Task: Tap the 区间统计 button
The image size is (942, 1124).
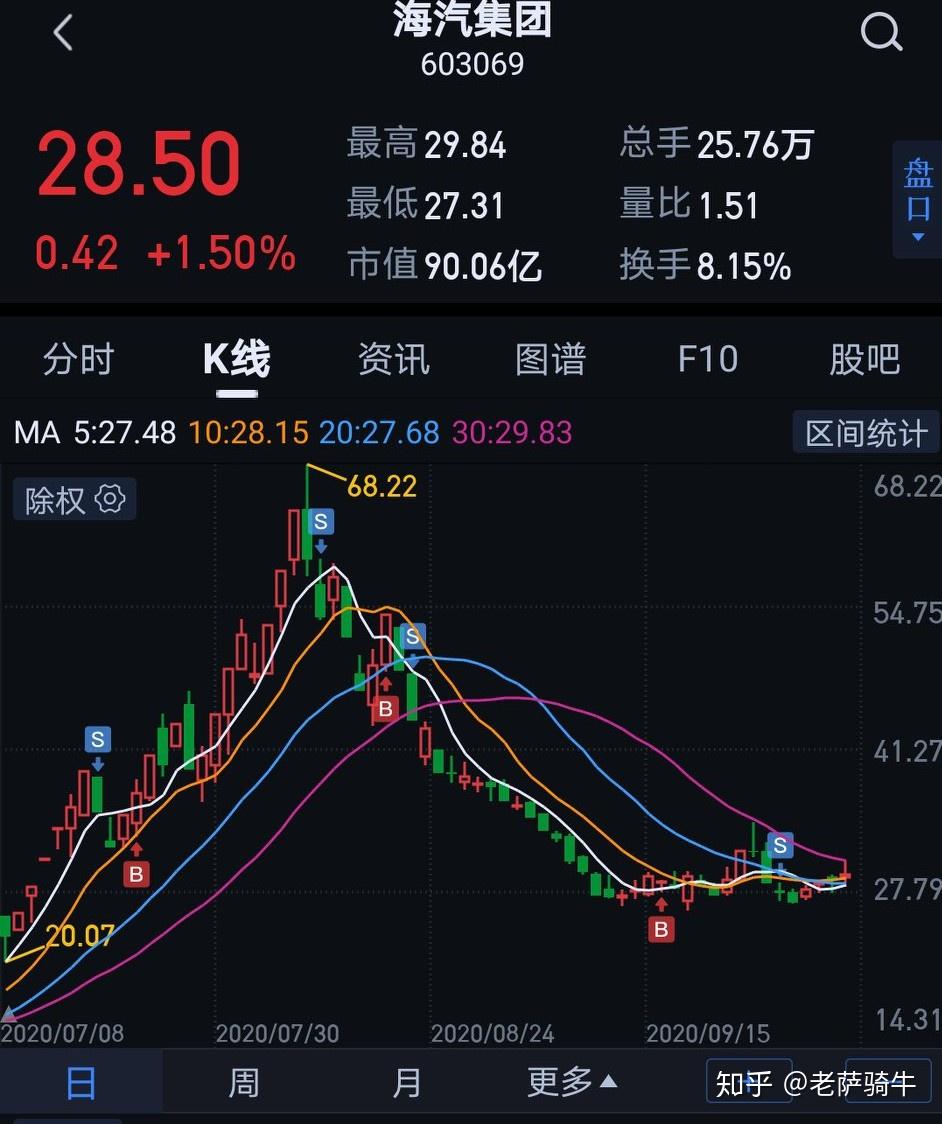Action: pos(866,433)
